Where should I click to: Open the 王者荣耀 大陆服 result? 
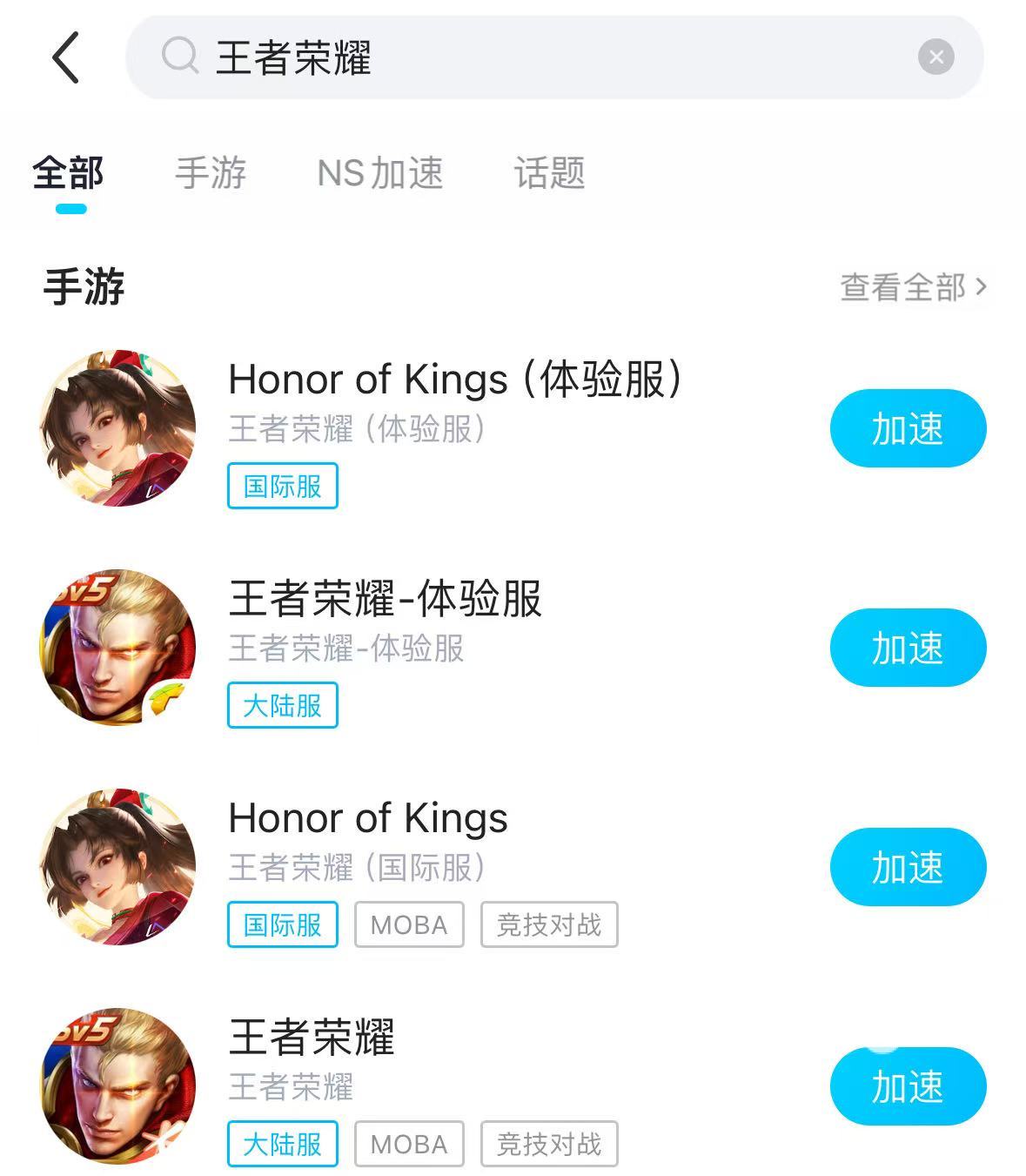pos(312,1038)
